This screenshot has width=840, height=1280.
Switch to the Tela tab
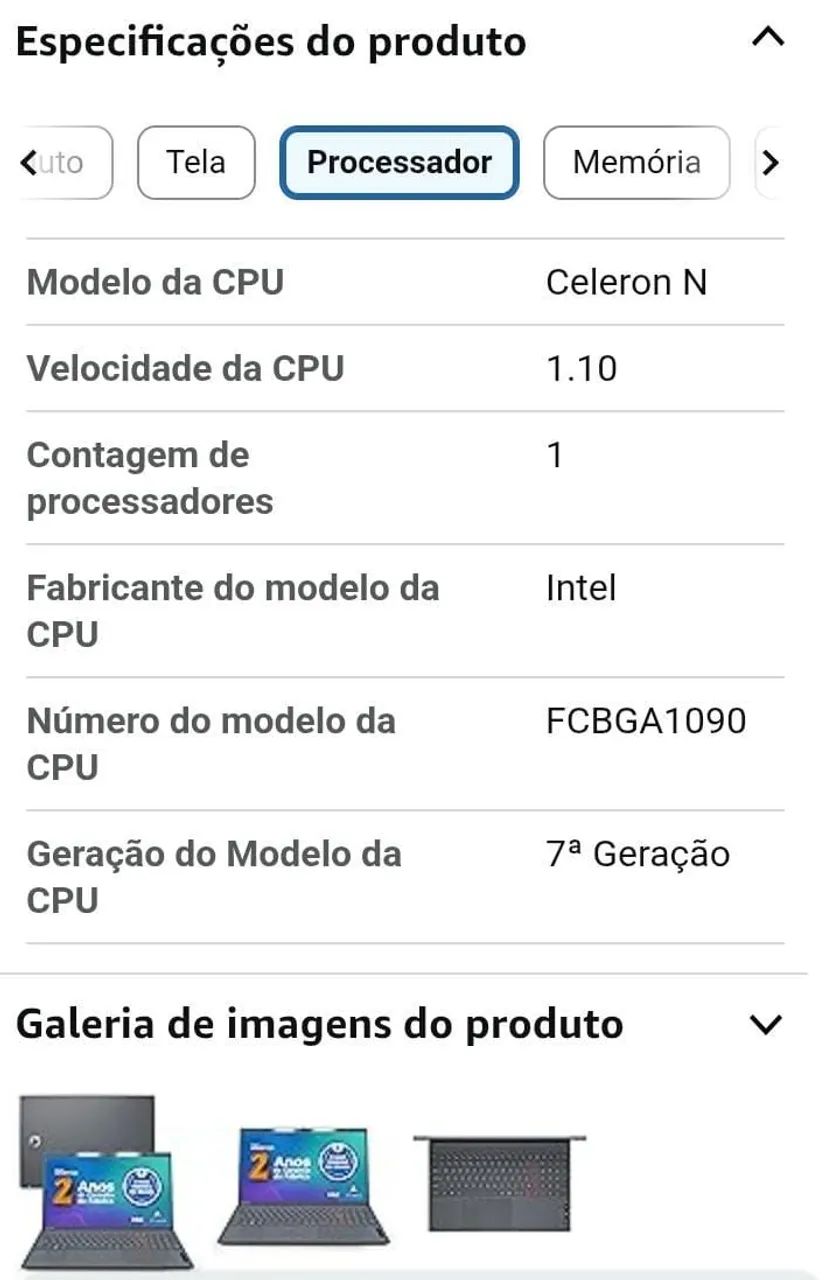pyautogui.click(x=196, y=163)
